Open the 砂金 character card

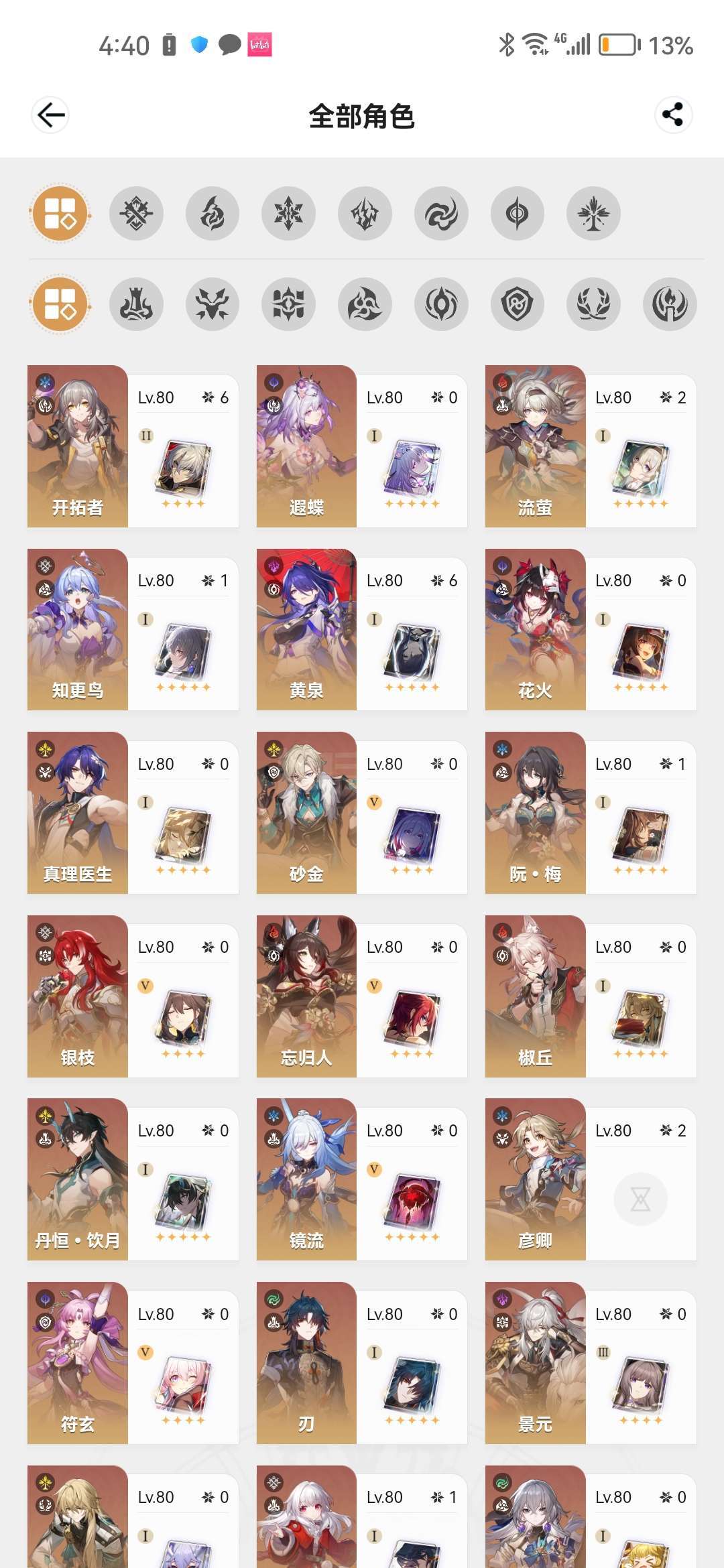pos(362,813)
